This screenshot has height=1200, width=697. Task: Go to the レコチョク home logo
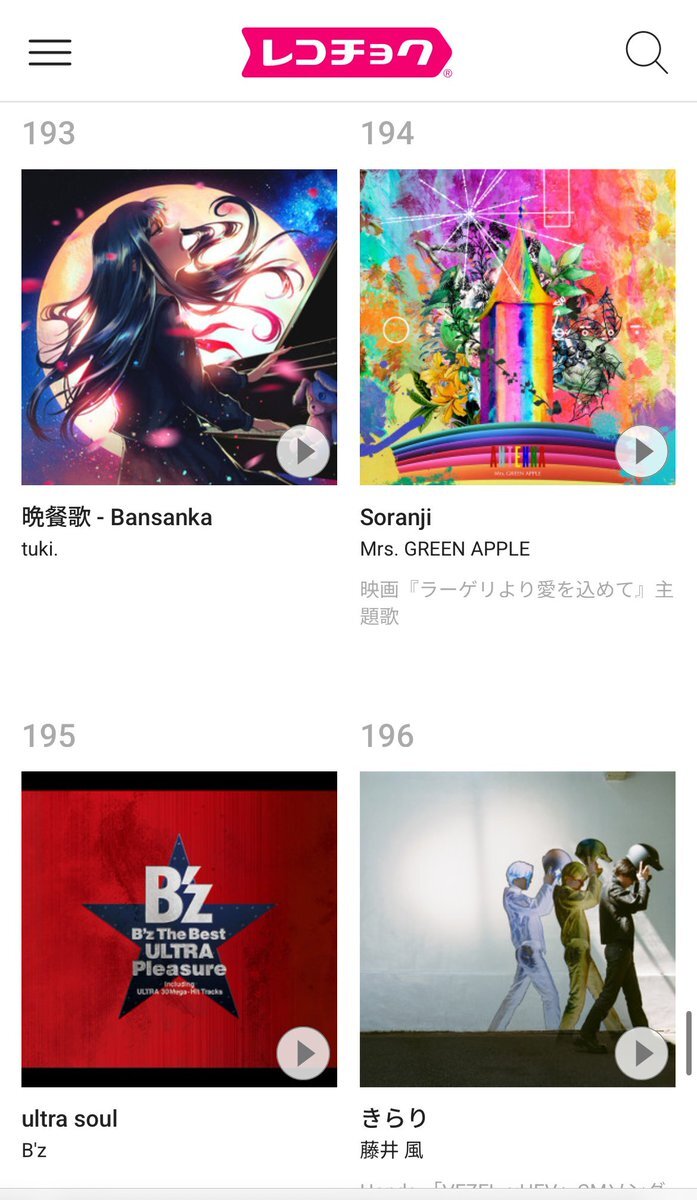tap(347, 52)
